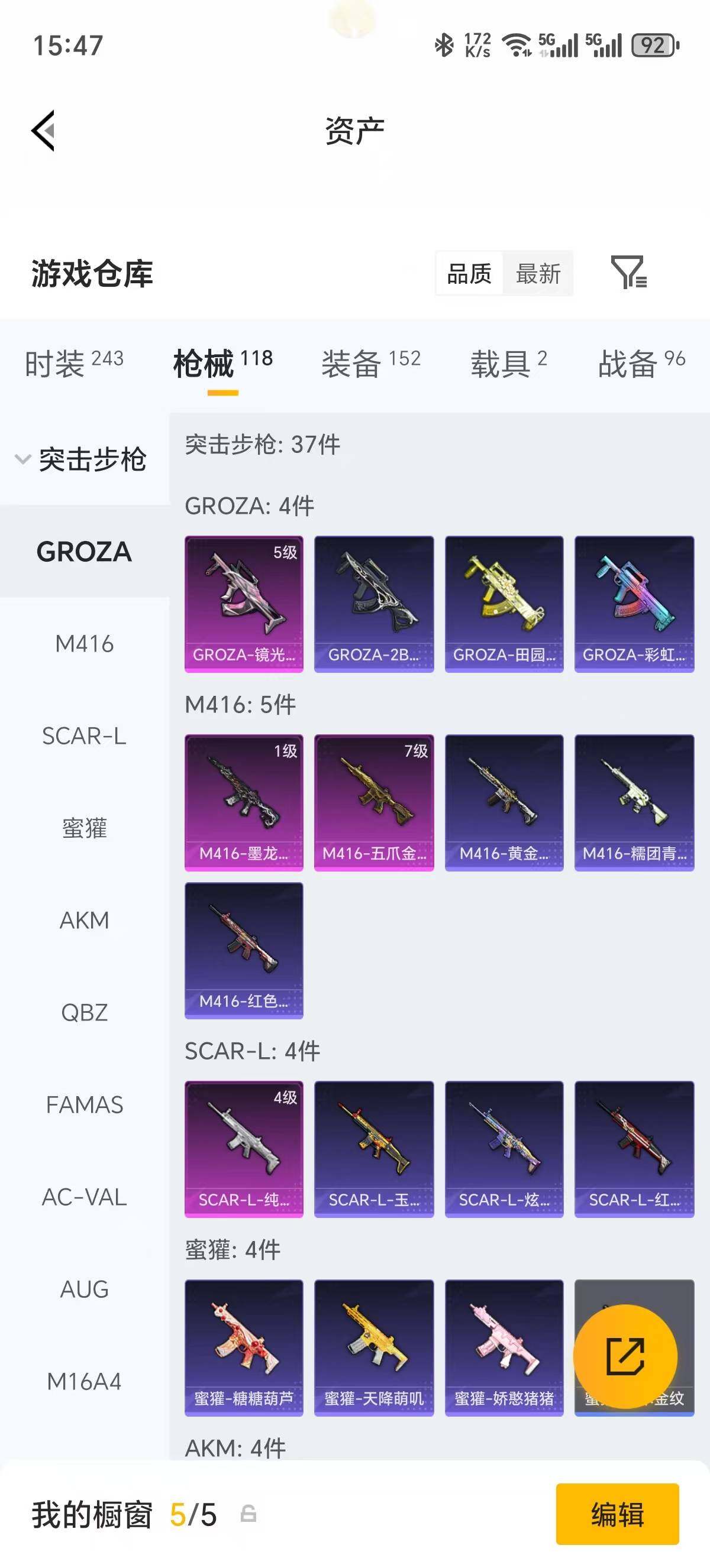Select SCAR-L in the side list
Screen dimensions: 710x1568
pyautogui.click(x=84, y=736)
